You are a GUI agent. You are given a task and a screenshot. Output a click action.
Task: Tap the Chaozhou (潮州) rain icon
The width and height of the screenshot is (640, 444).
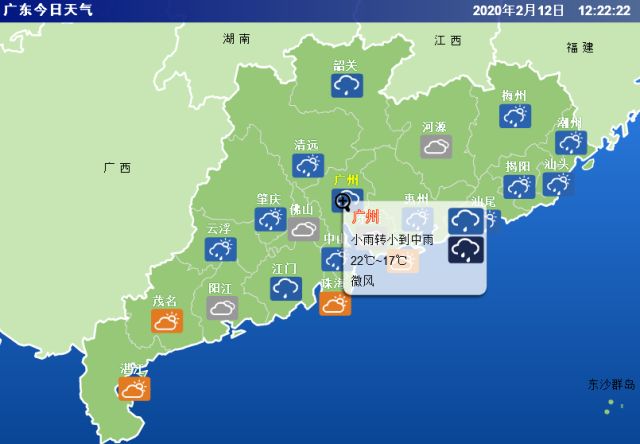pyautogui.click(x=570, y=143)
